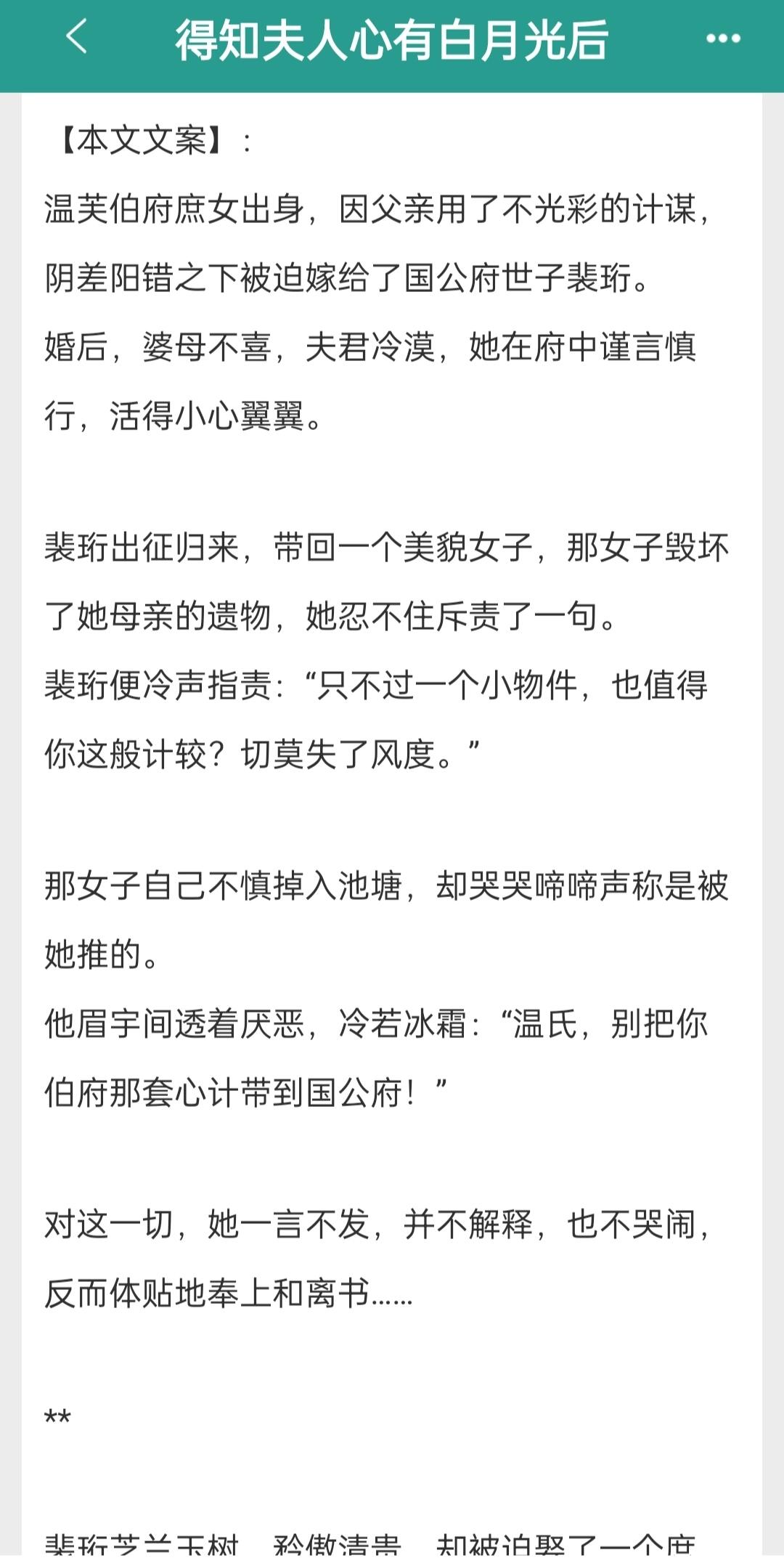Open the three-dot overflow menu
Screen dimensions: 784x1563
tap(723, 38)
